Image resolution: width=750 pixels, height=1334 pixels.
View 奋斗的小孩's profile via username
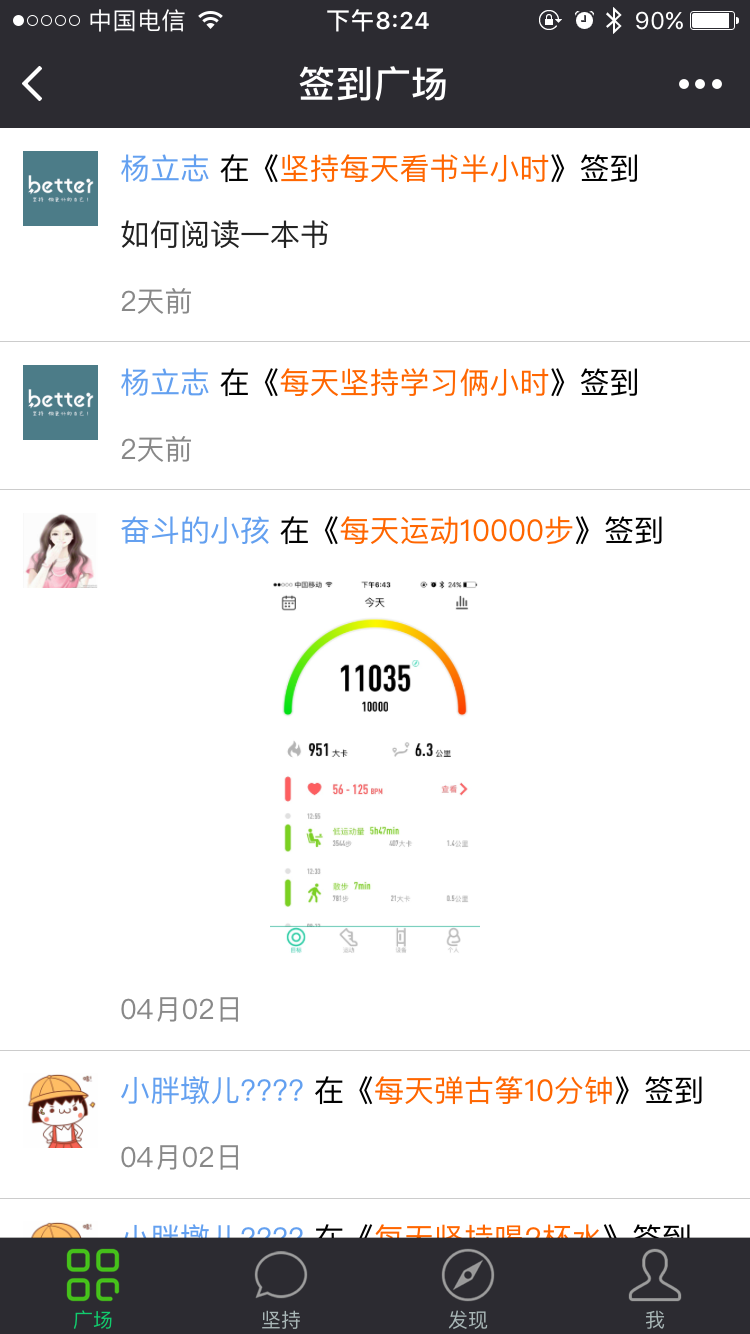pos(195,531)
